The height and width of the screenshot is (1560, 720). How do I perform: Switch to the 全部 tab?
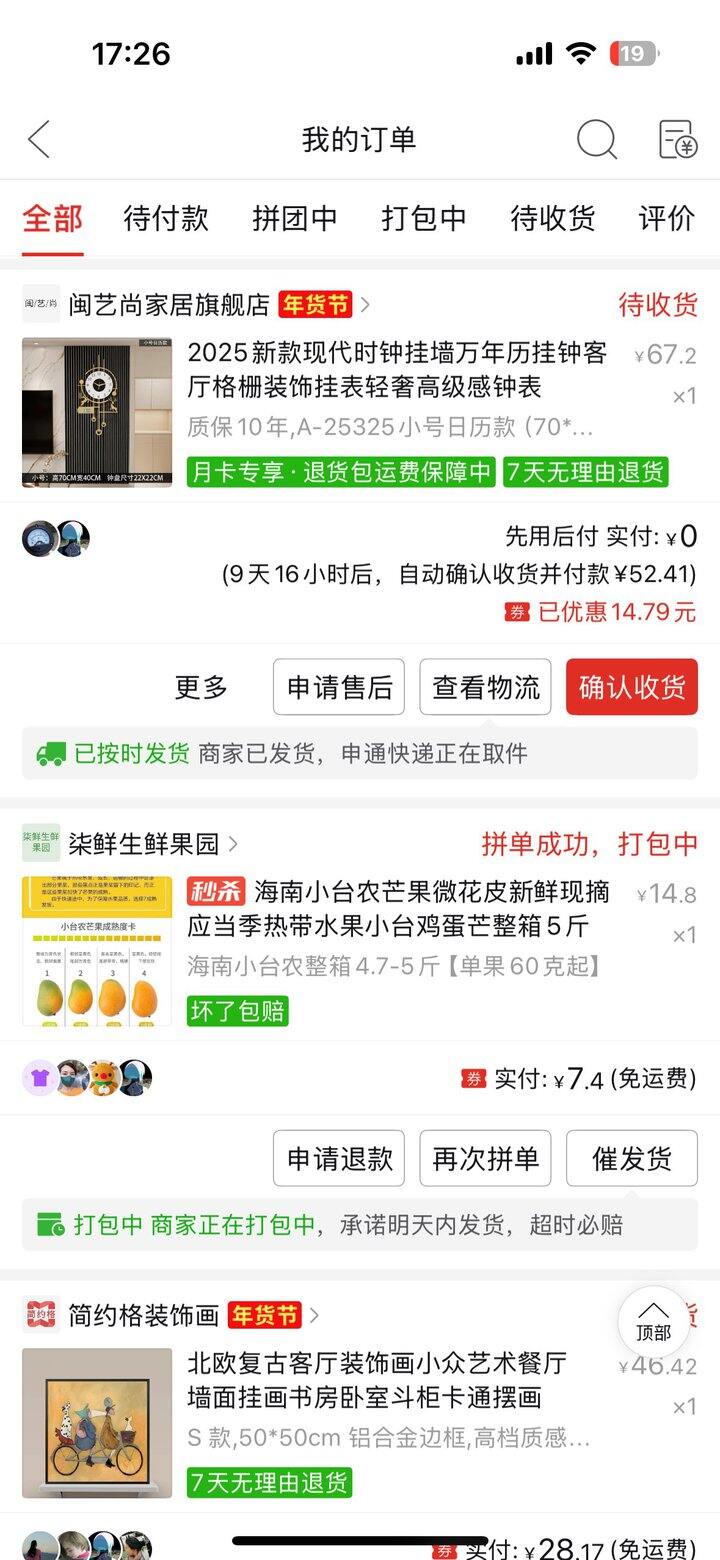[x=53, y=218]
